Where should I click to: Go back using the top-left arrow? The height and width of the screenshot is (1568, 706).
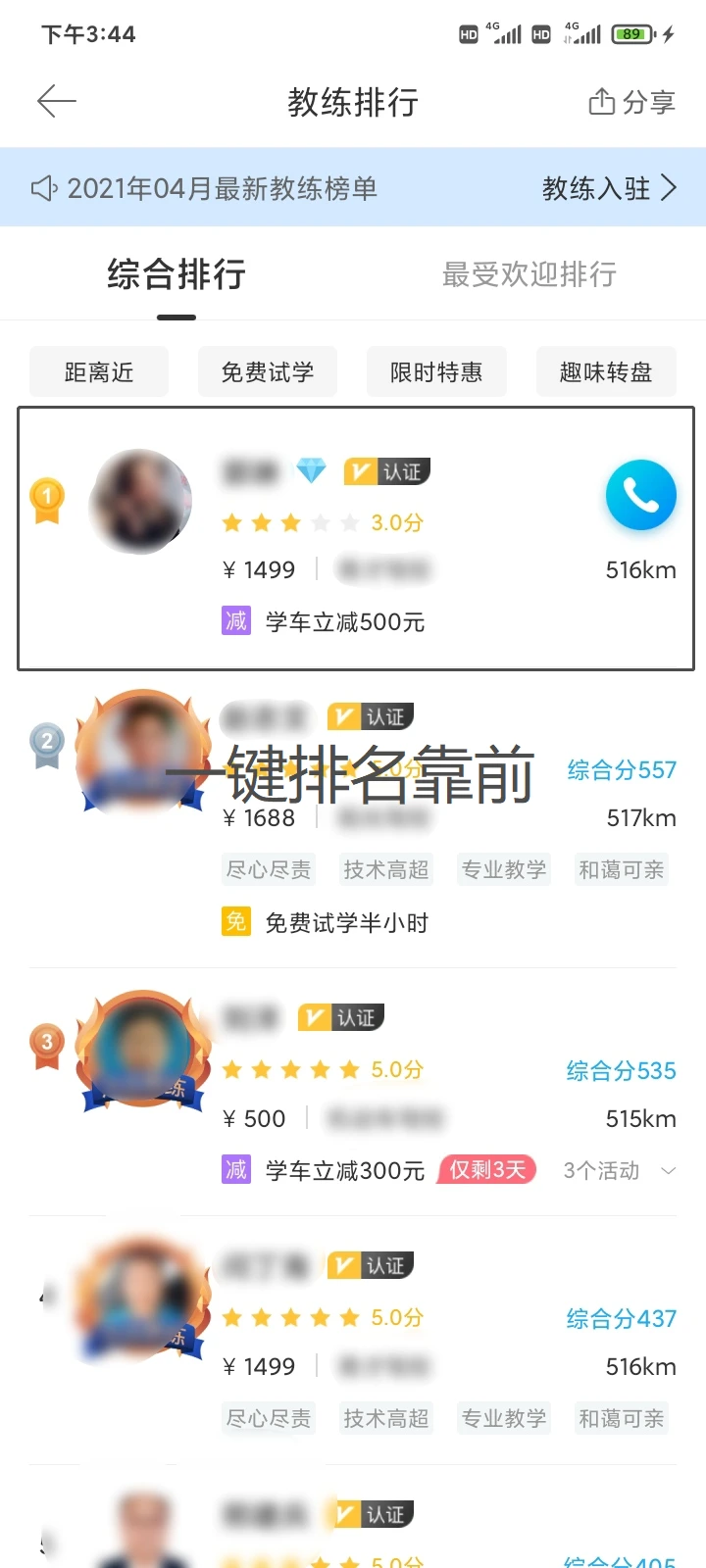pos(56,101)
